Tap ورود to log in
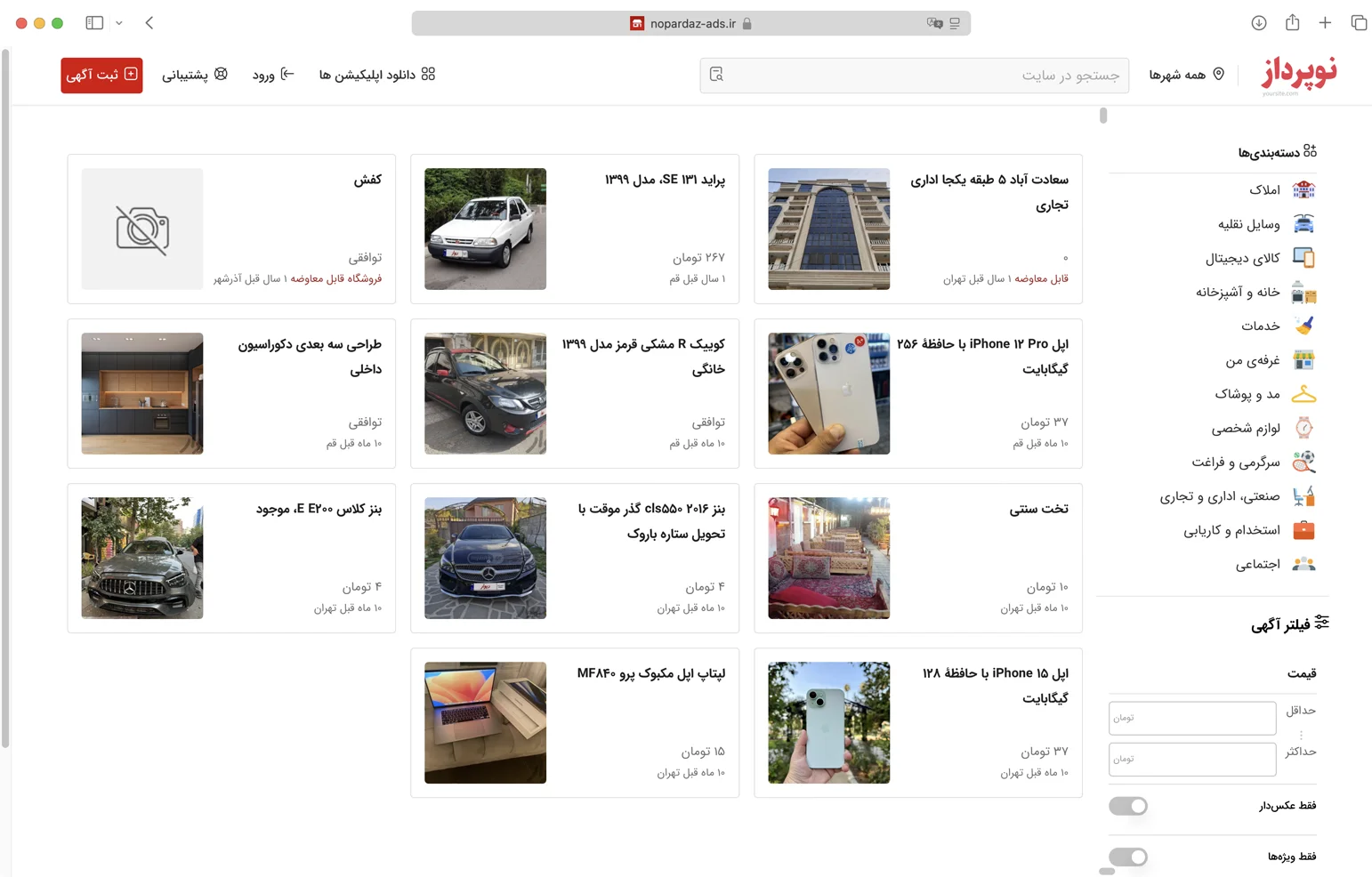Image resolution: width=1372 pixels, height=877 pixels. point(272,75)
